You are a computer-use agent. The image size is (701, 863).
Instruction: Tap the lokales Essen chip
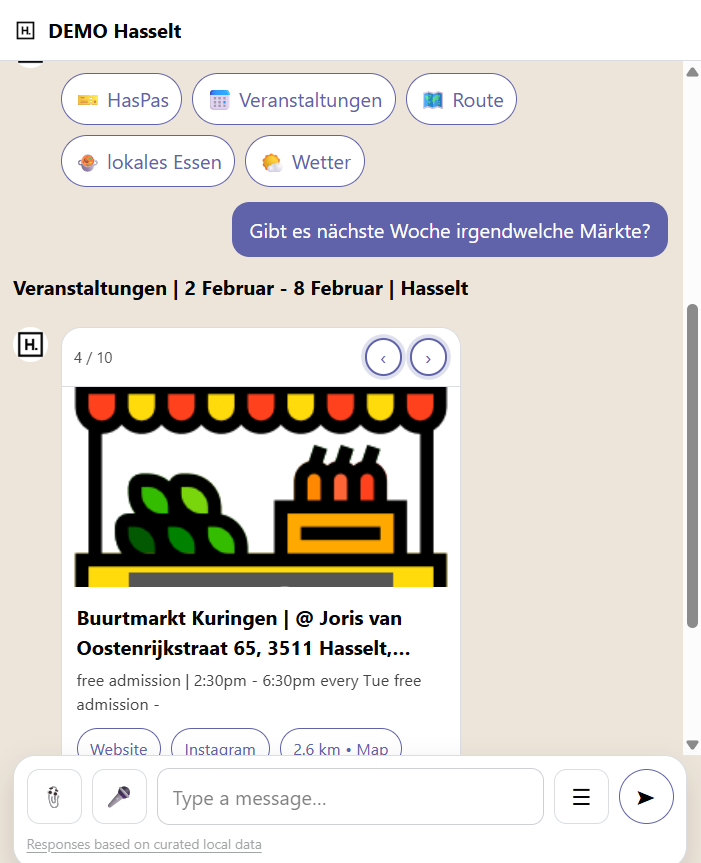148,162
